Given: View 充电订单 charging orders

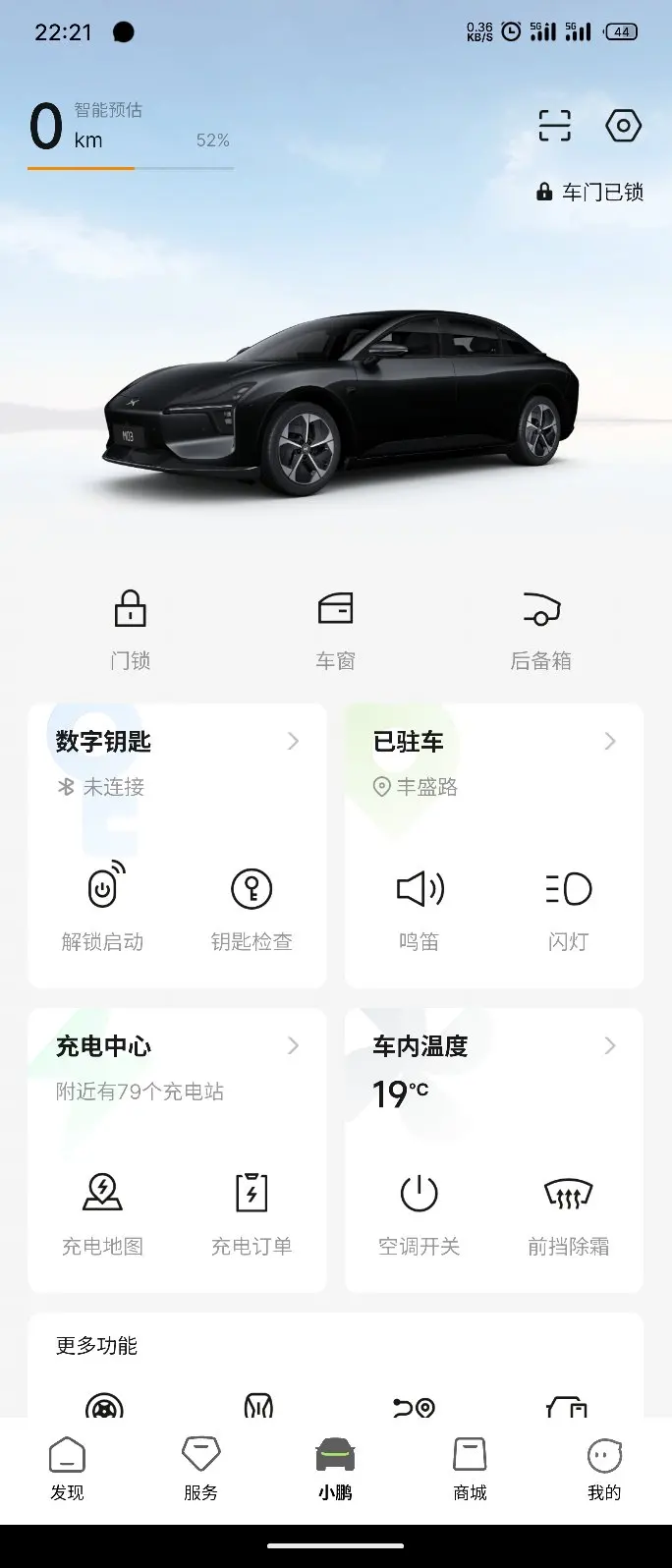Looking at the screenshot, I should [252, 1210].
